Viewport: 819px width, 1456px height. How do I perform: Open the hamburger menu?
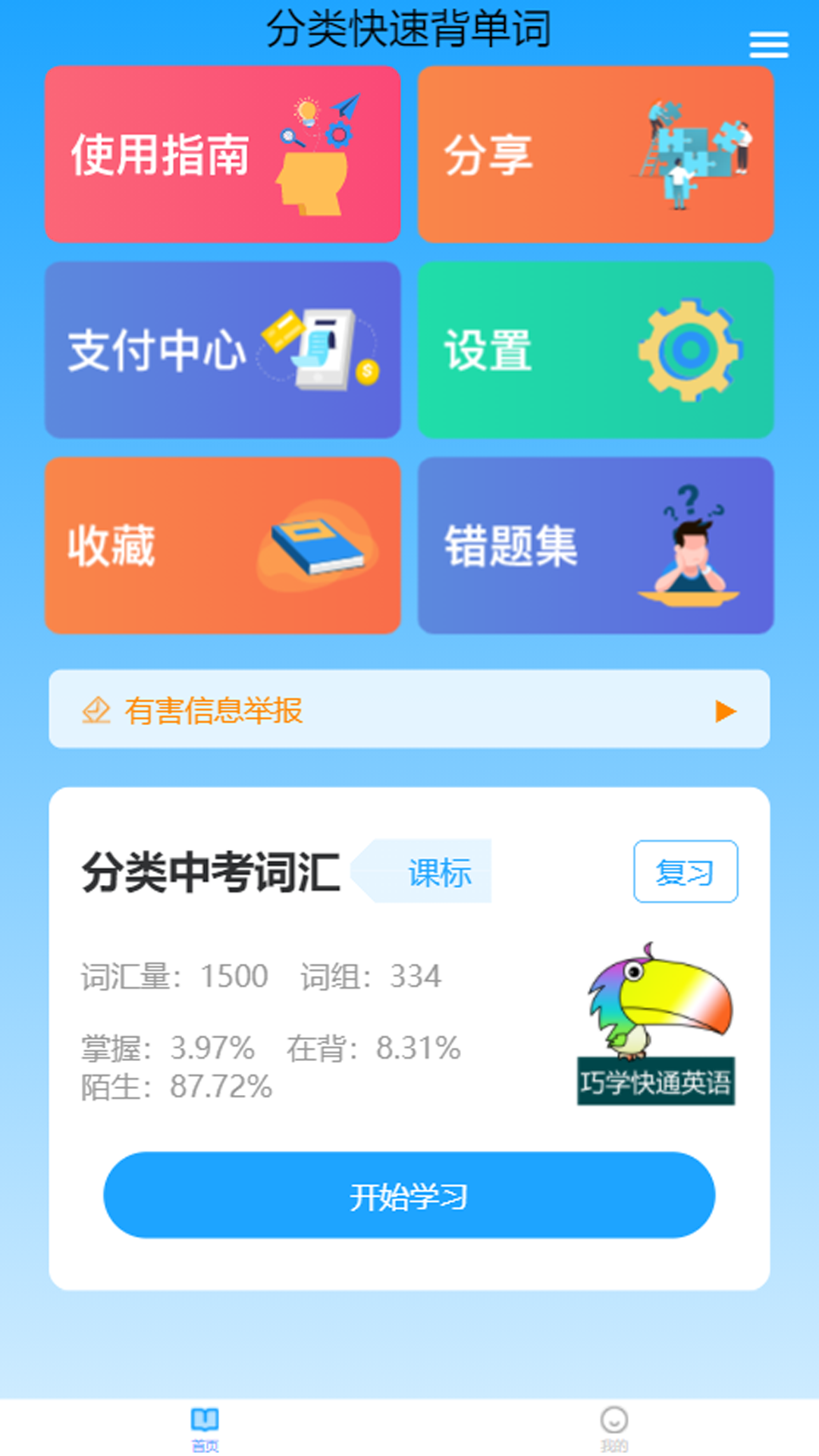(x=768, y=45)
